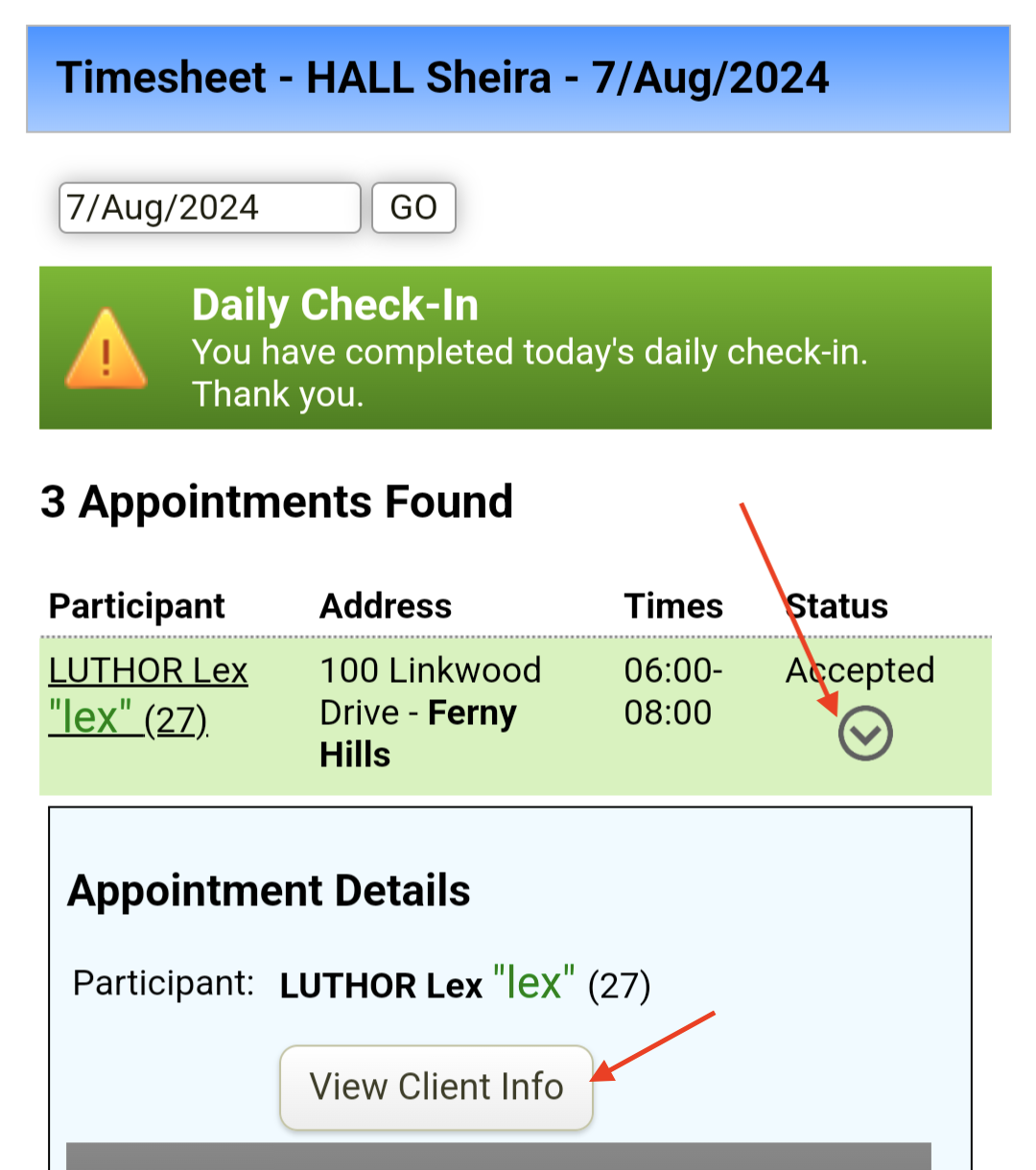Image resolution: width=1036 pixels, height=1170 pixels.
Task: Expand the appointment using the chevron under Accepted
Action: point(865,735)
